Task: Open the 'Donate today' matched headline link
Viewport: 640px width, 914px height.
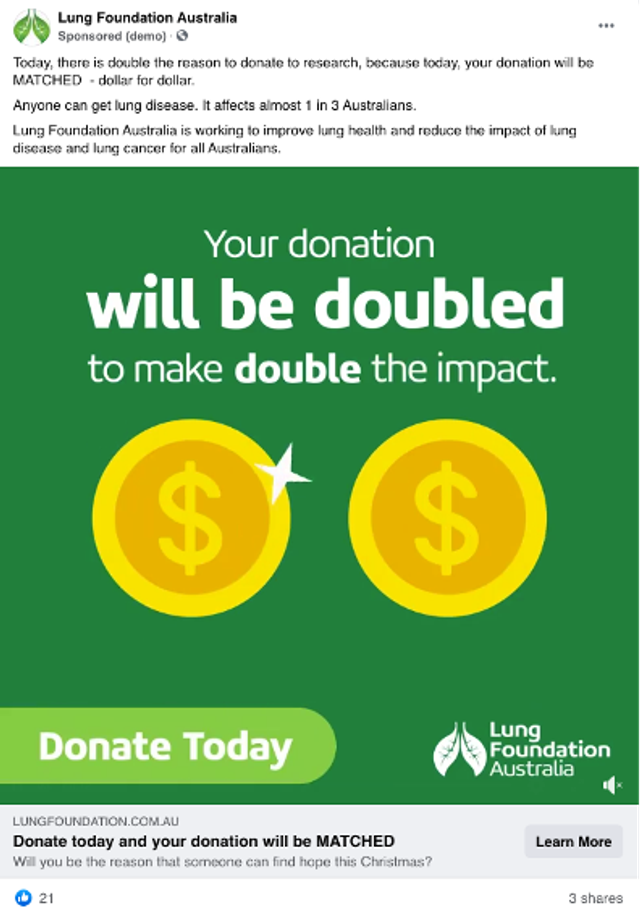Action: pos(204,841)
